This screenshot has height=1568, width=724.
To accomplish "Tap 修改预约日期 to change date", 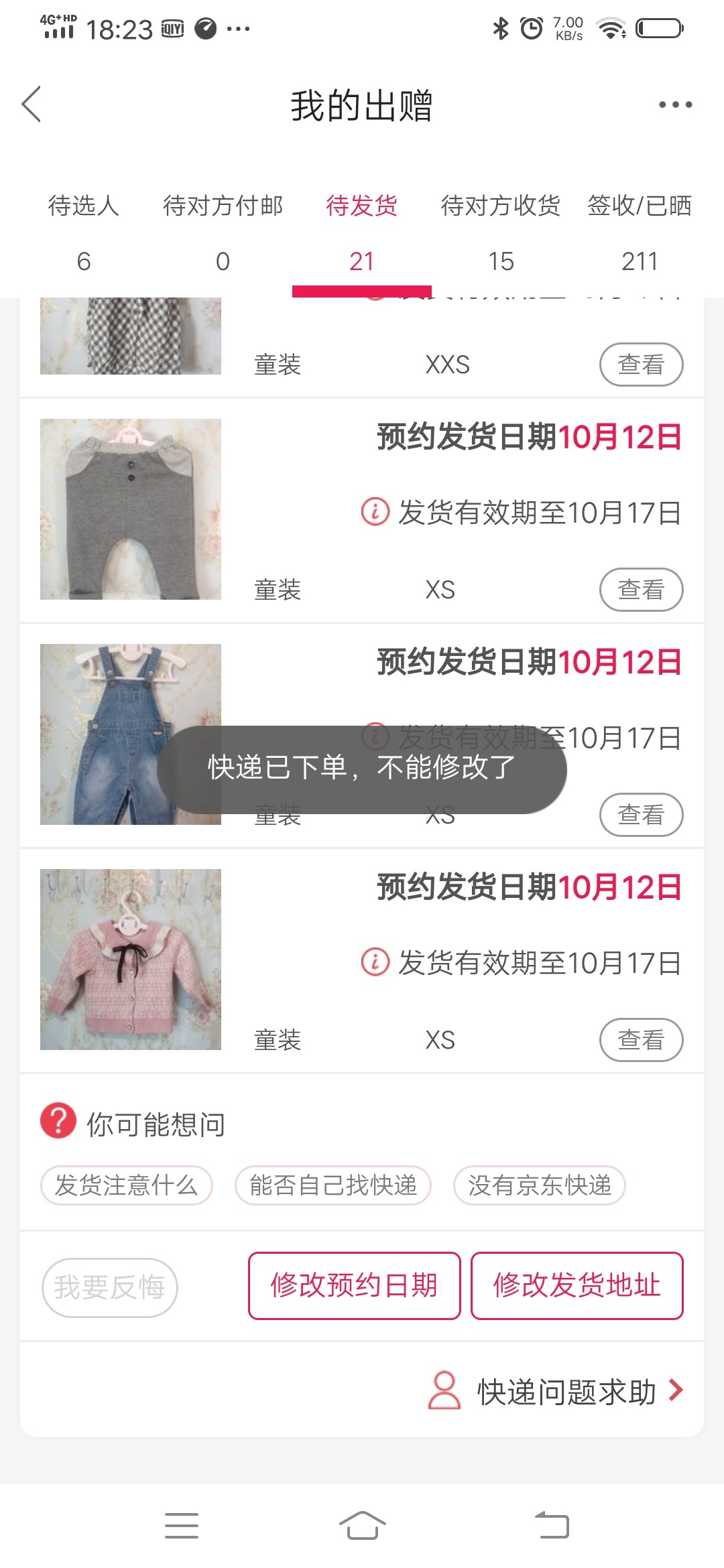I will pyautogui.click(x=354, y=1286).
